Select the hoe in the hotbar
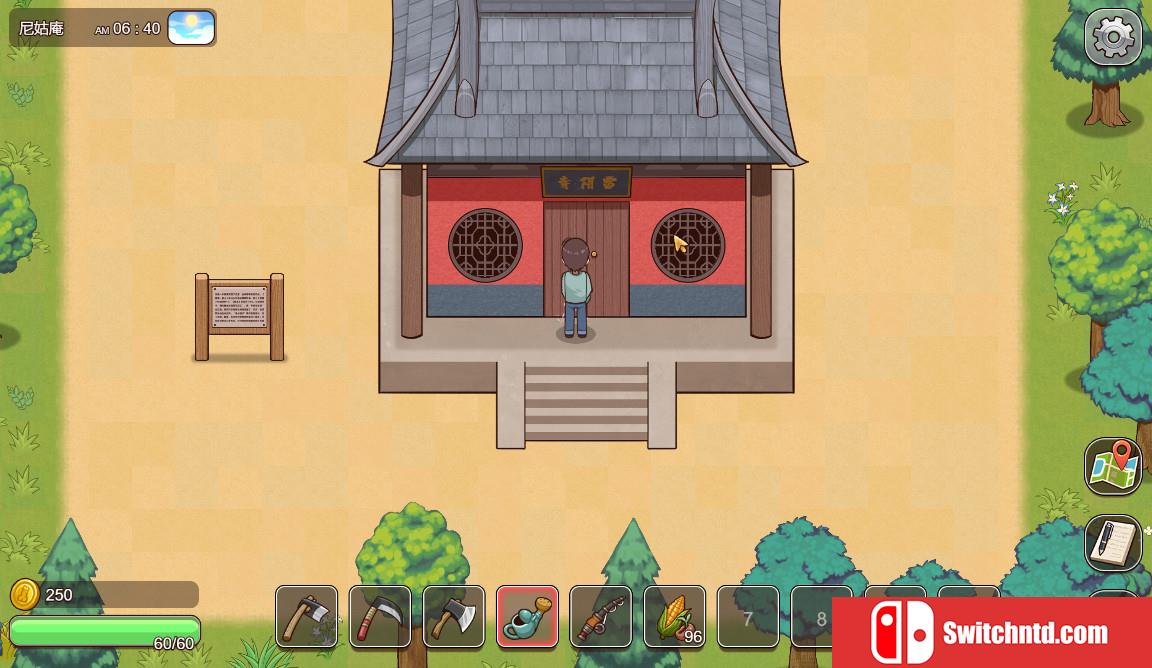This screenshot has width=1152, height=668. (x=307, y=617)
